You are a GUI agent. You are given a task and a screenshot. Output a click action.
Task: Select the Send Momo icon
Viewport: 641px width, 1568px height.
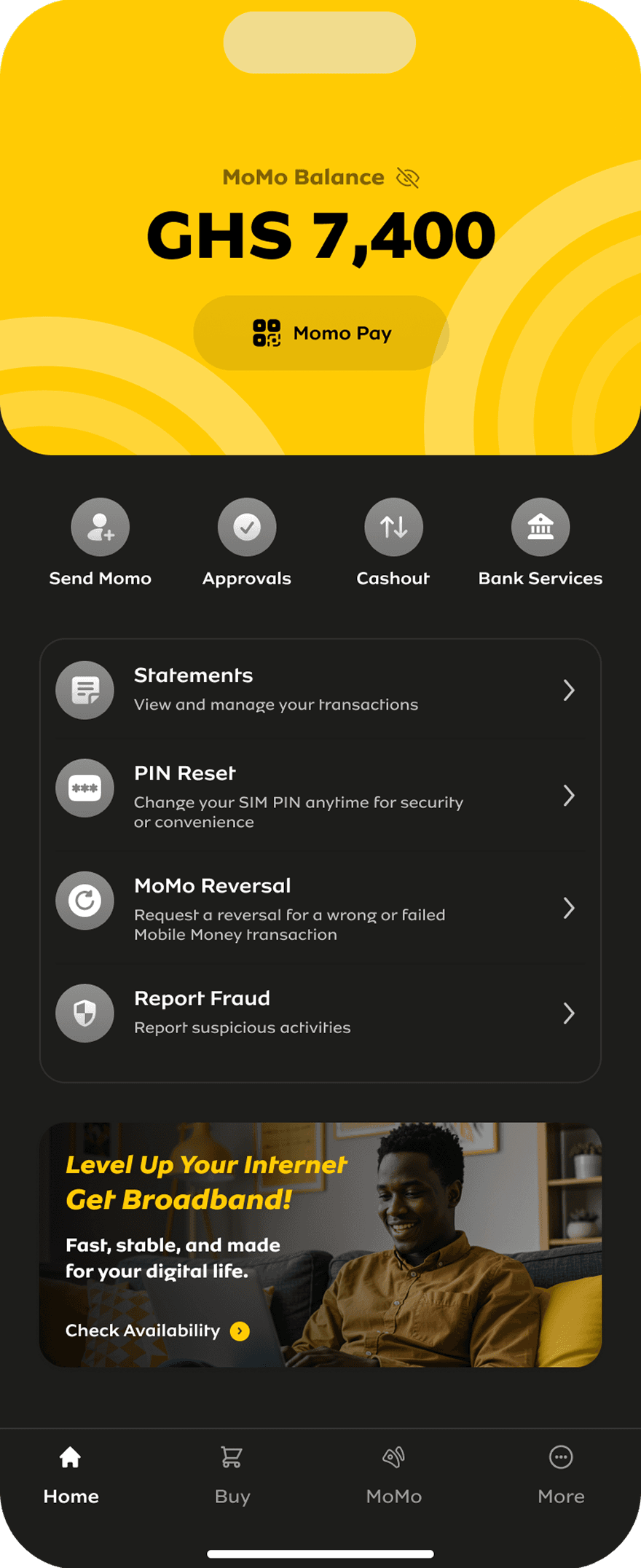click(x=100, y=526)
